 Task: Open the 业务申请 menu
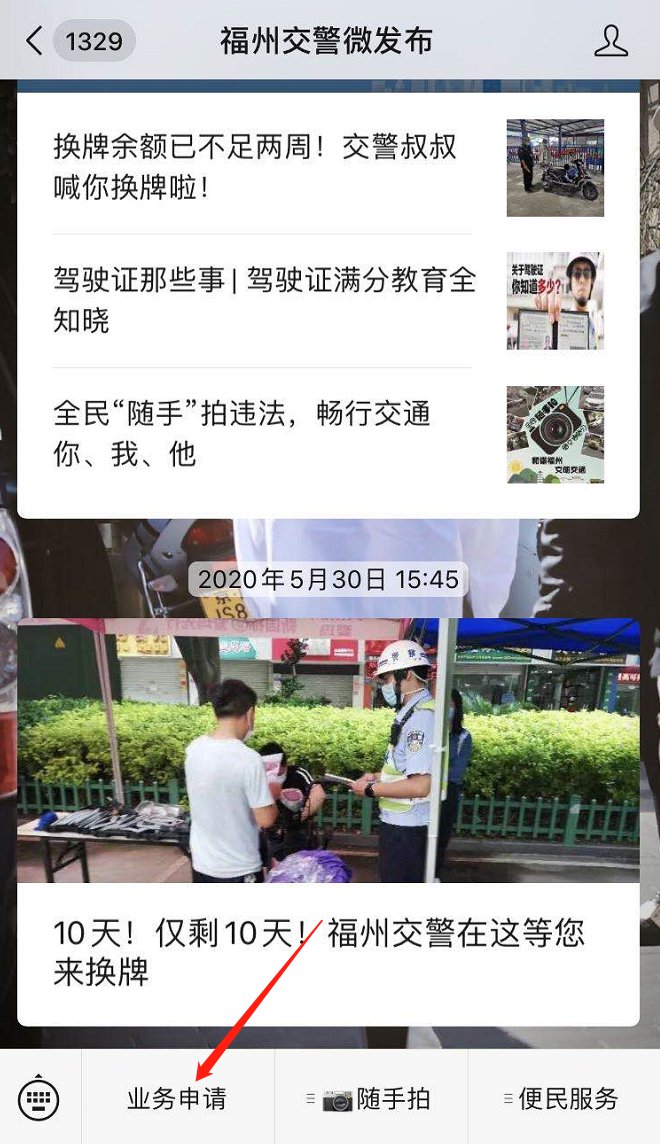point(177,1099)
